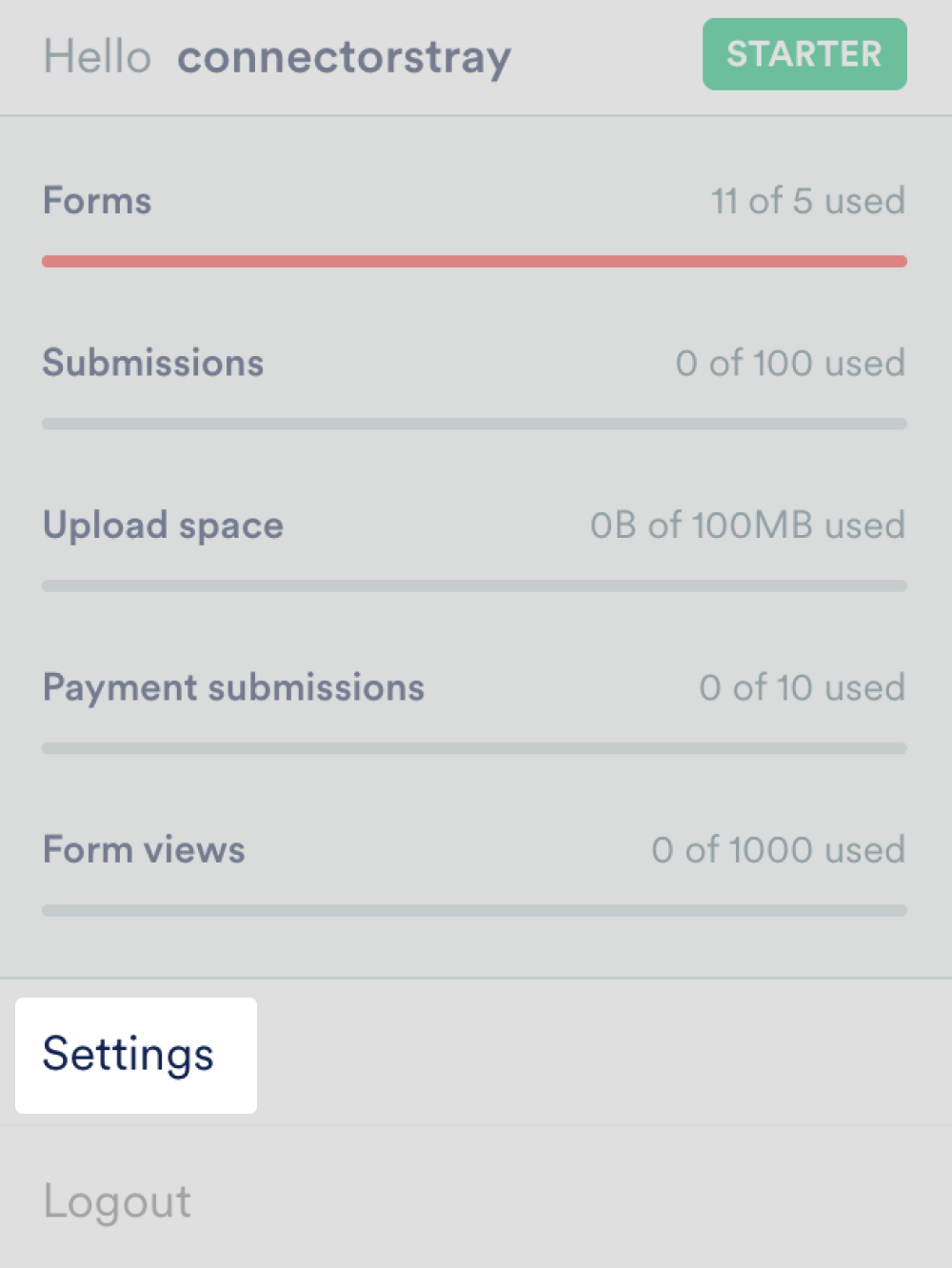Click the '0 of 1000 used' text
The height and width of the screenshot is (1268, 952).
779,849
